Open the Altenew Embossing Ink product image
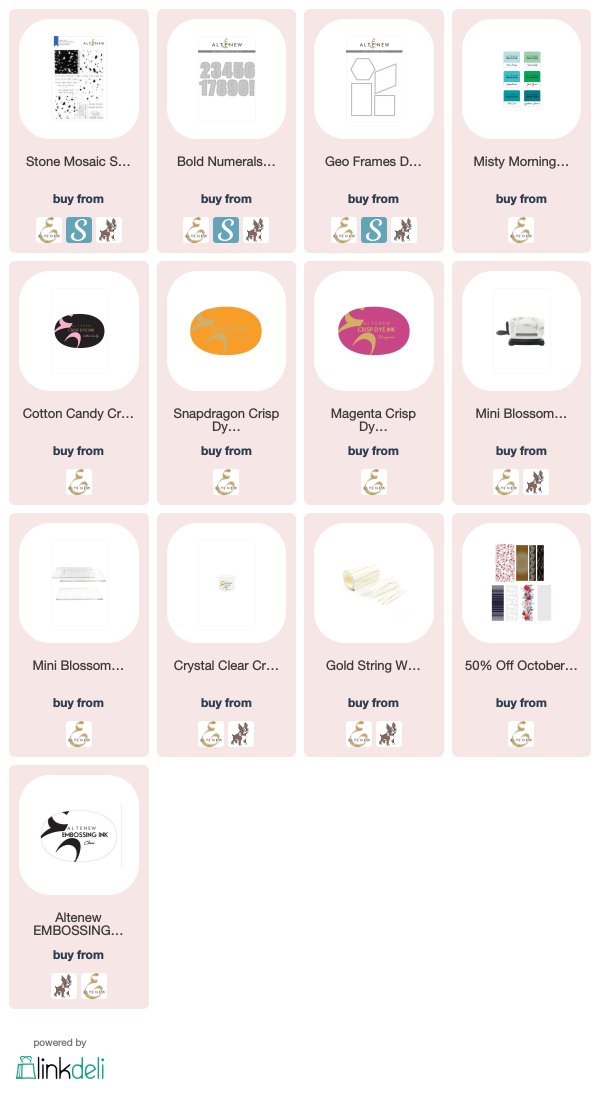The width and height of the screenshot is (600, 1095). (x=79, y=835)
